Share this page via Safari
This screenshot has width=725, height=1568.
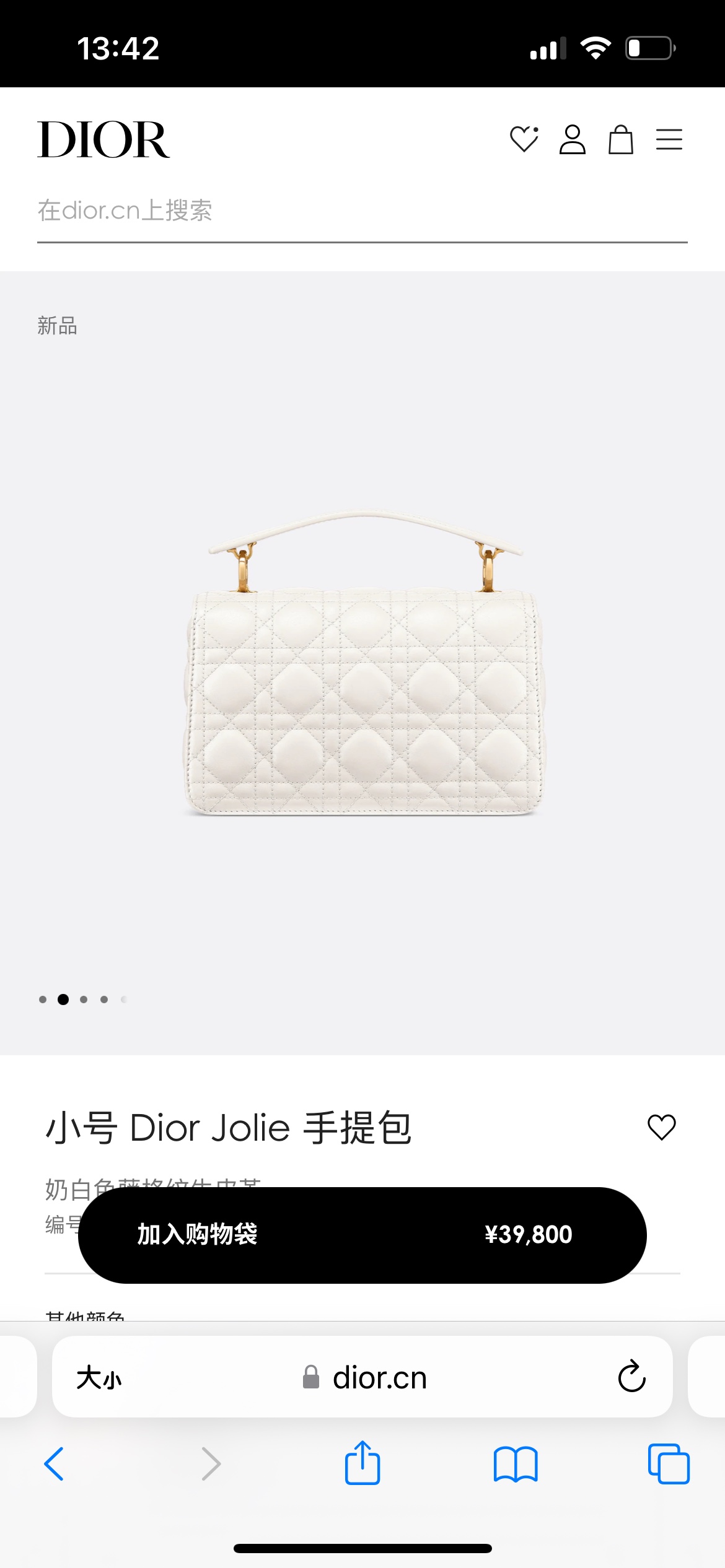pos(362,1463)
